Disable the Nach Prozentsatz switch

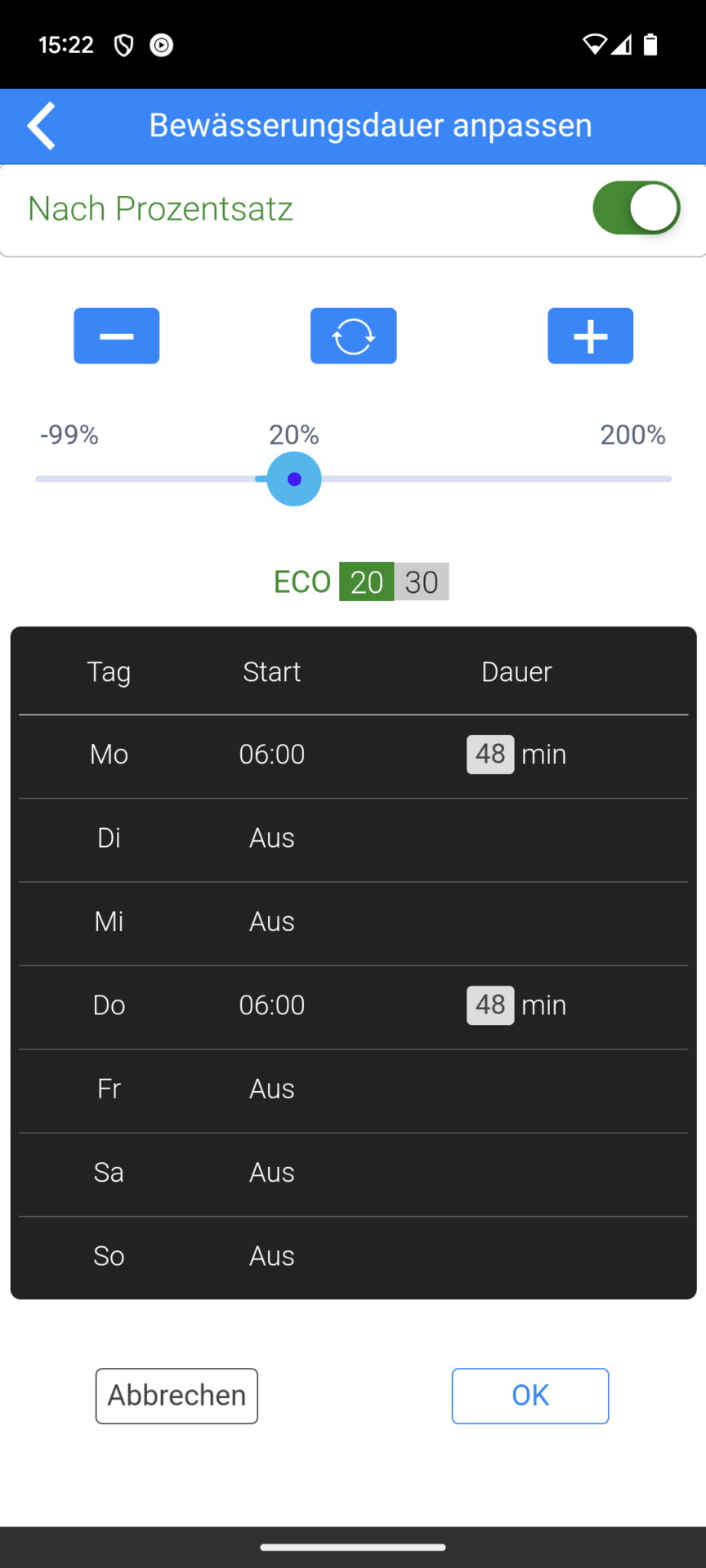point(637,207)
